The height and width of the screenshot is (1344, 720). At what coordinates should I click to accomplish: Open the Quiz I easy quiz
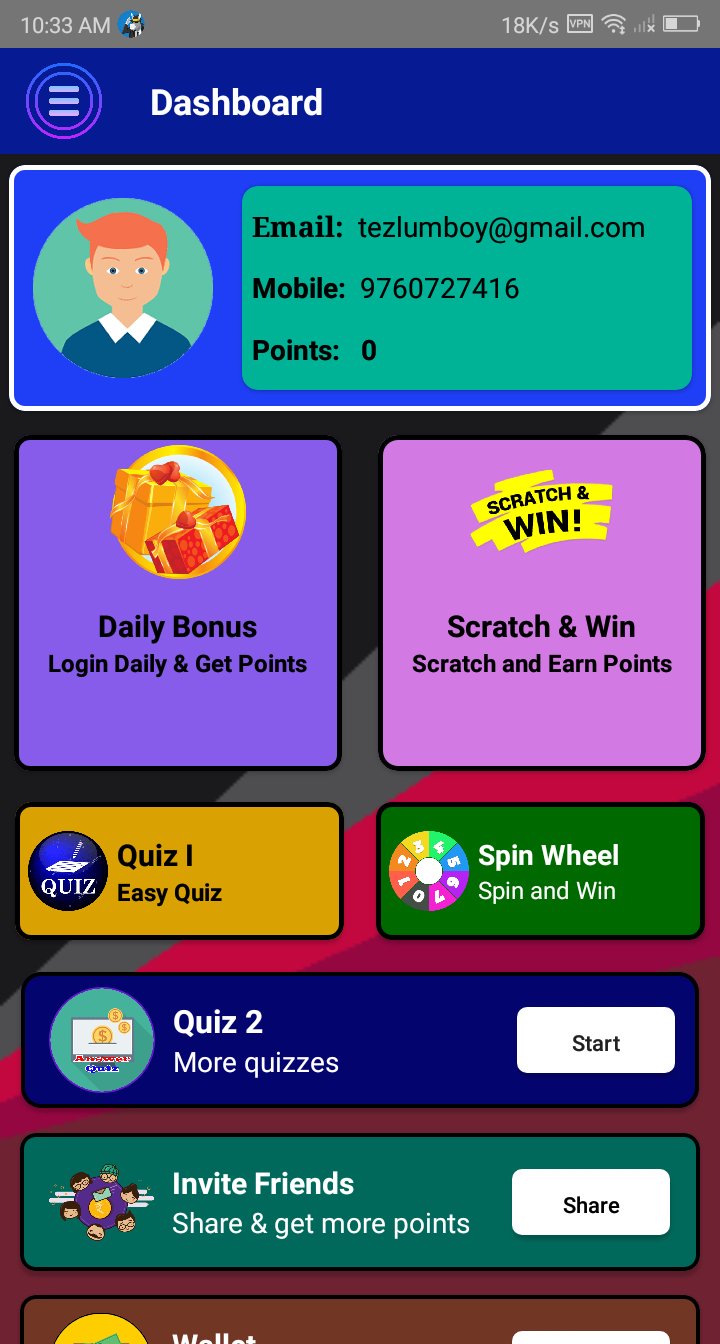coord(180,871)
